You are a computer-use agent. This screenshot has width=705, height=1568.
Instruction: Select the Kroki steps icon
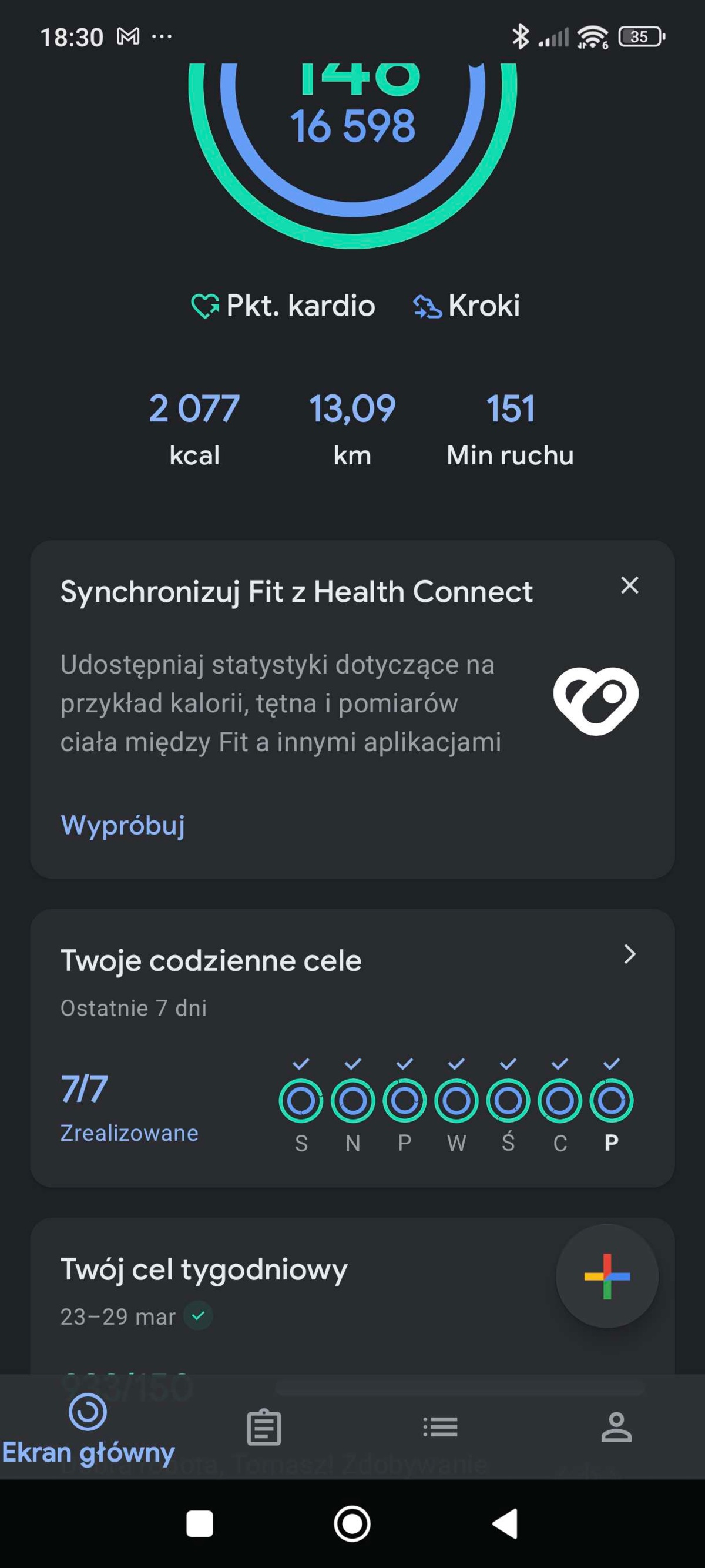tap(428, 306)
